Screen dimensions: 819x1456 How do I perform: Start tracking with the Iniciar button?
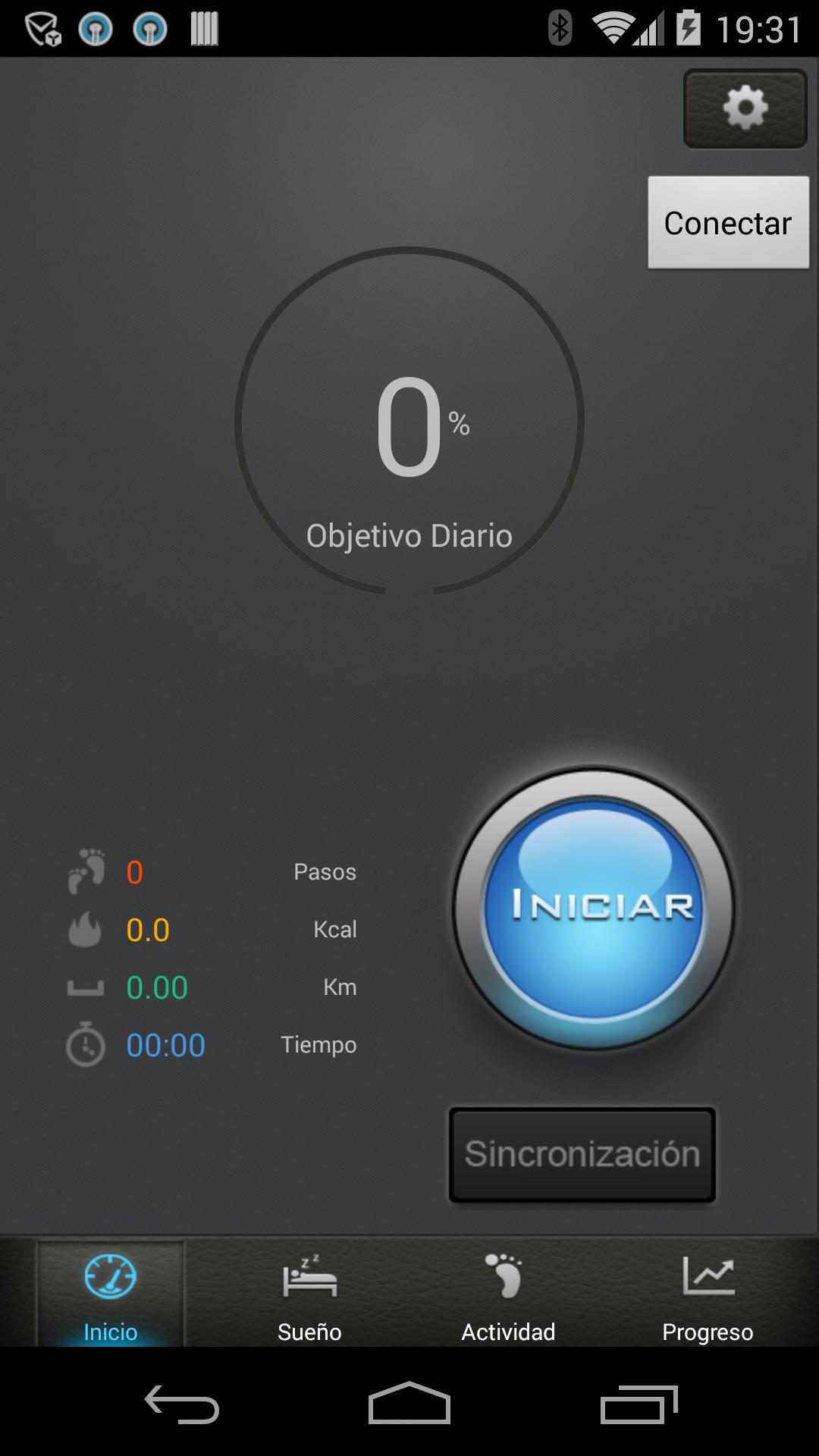pyautogui.click(x=594, y=908)
